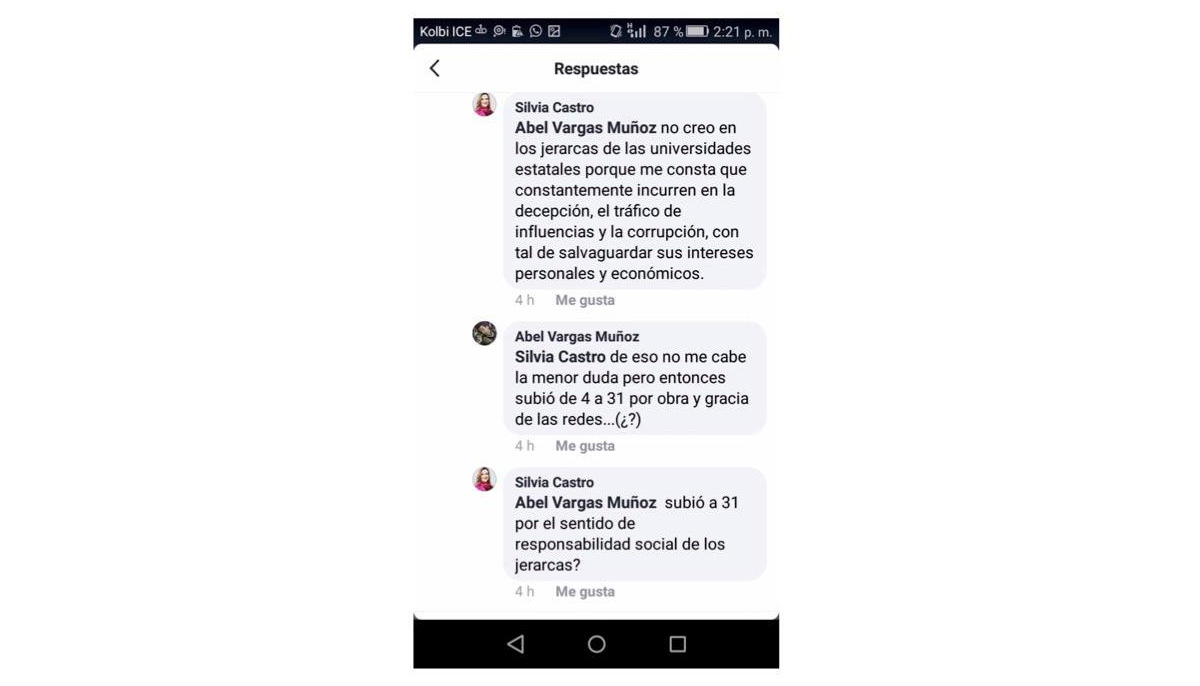Open recent apps from the navigation bar

point(677,644)
